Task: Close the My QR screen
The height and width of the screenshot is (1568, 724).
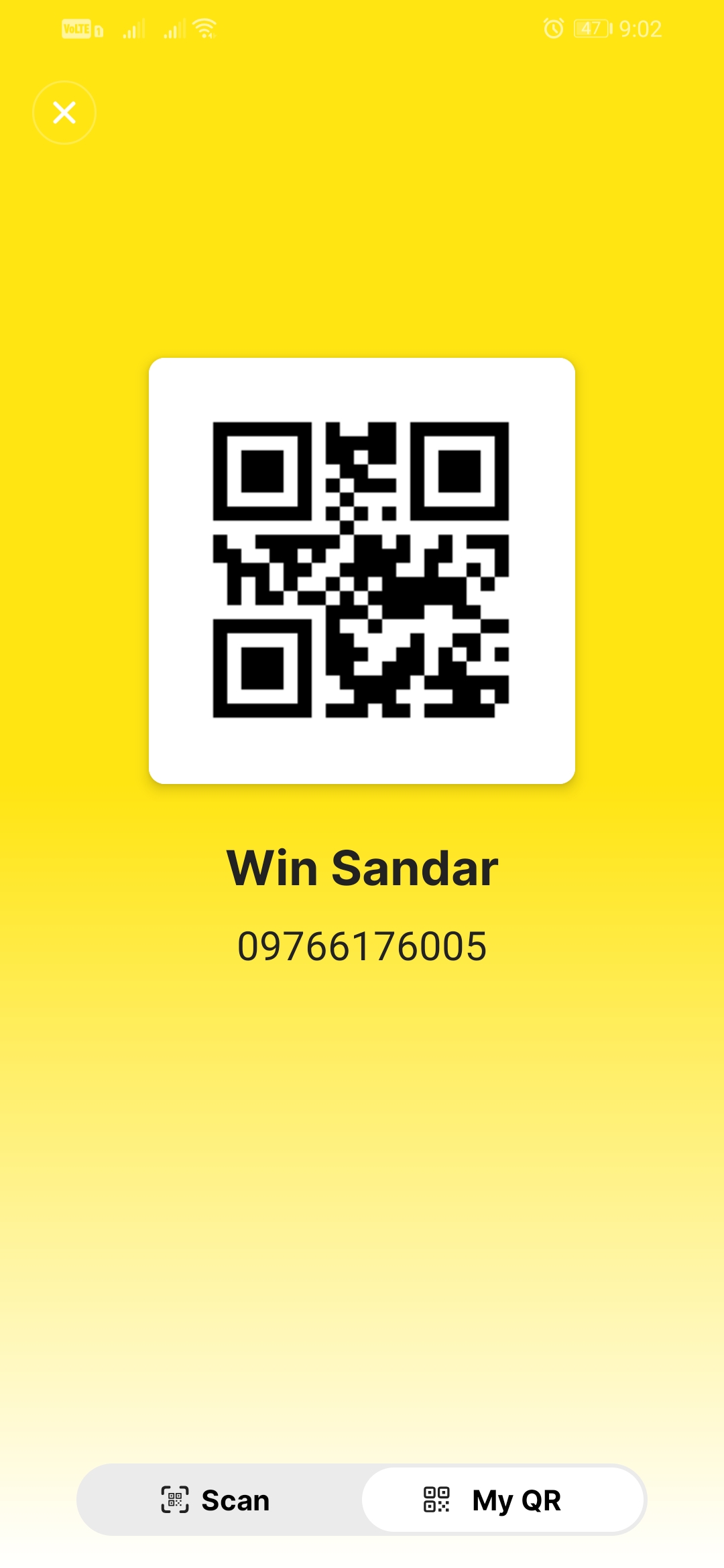Action: point(64,113)
